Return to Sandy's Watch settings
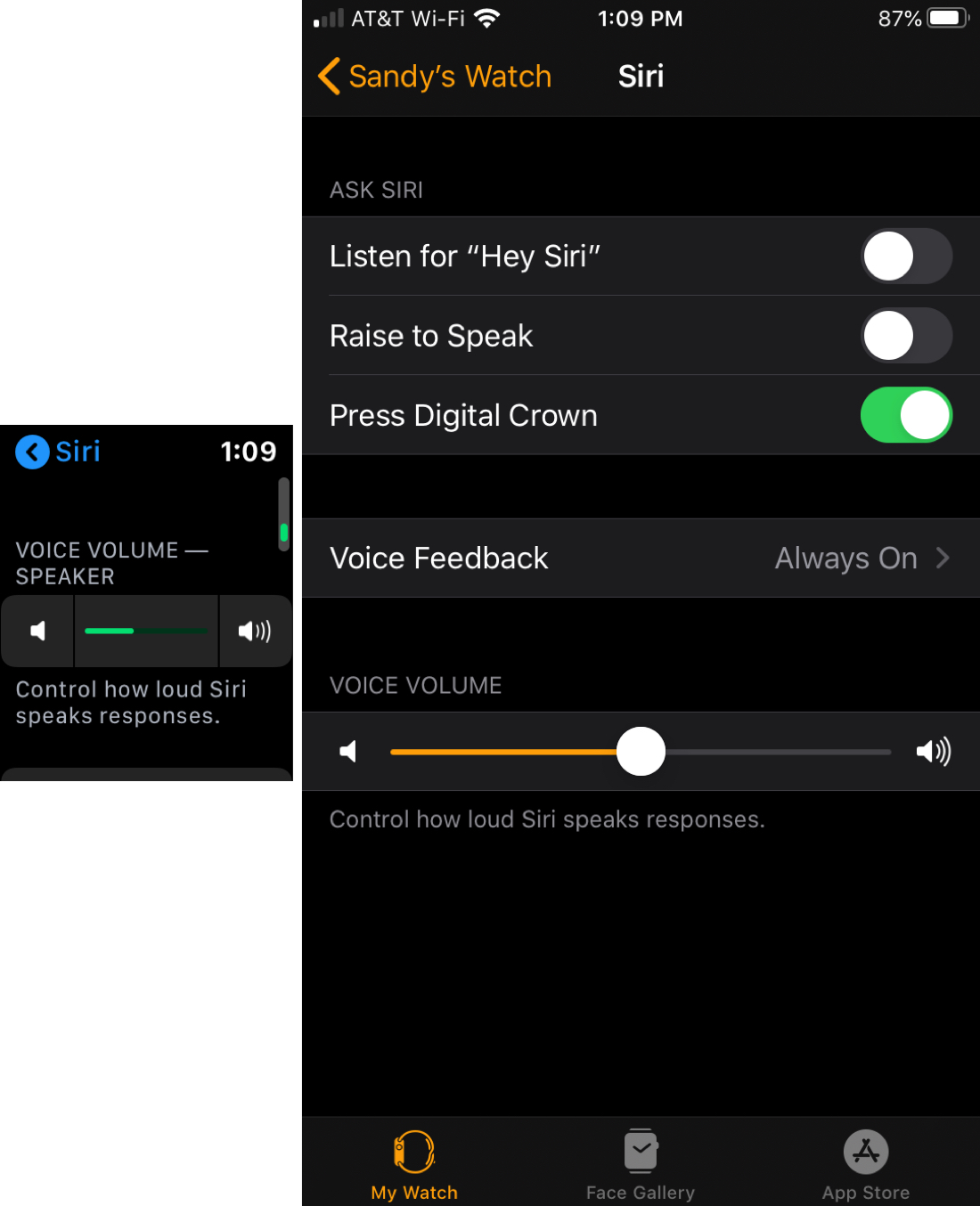The width and height of the screenshot is (980, 1206). [435, 77]
